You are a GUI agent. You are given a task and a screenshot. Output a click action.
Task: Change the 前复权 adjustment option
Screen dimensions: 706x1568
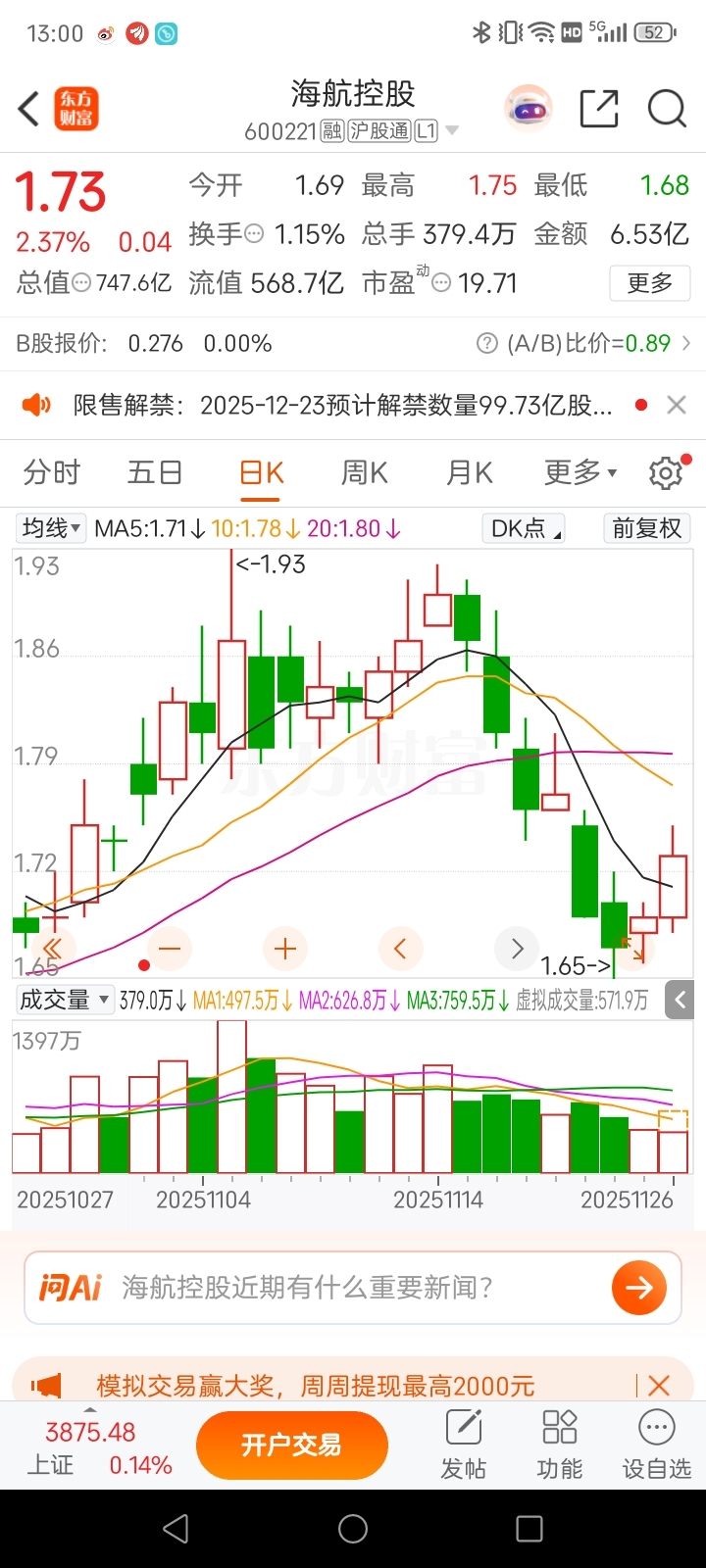(647, 529)
